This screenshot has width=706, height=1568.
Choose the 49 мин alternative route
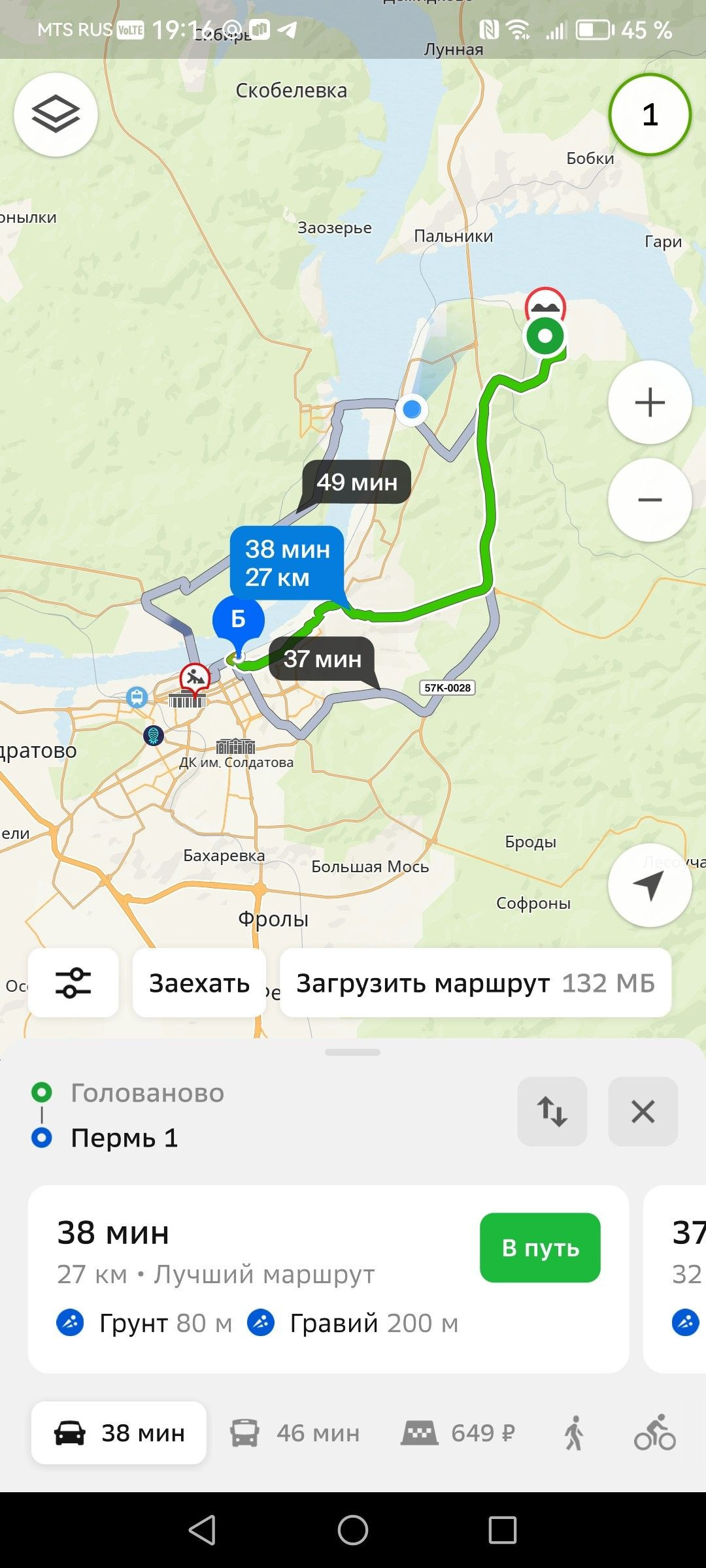pyautogui.click(x=357, y=482)
